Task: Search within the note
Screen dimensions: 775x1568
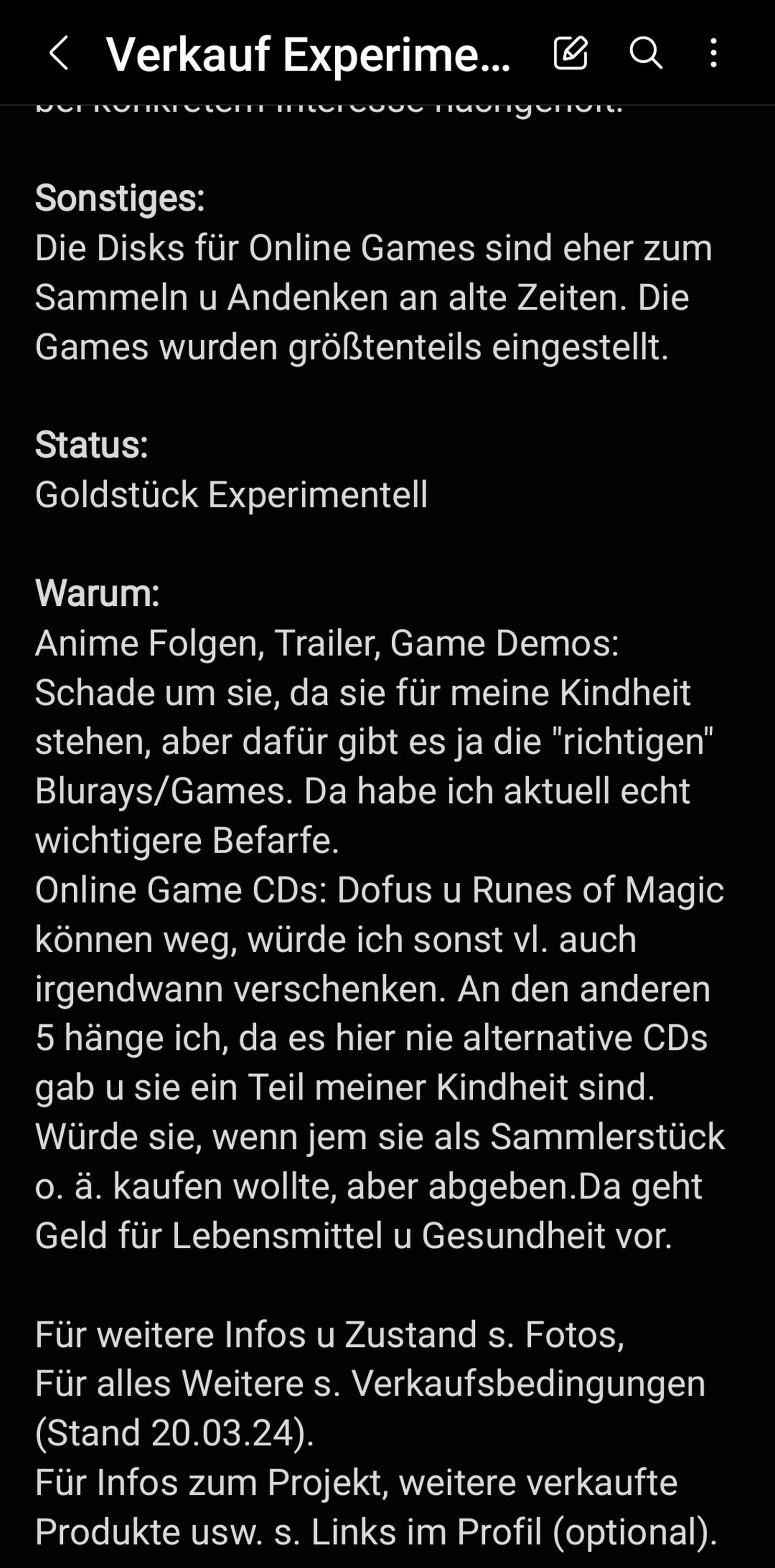Action: (645, 52)
